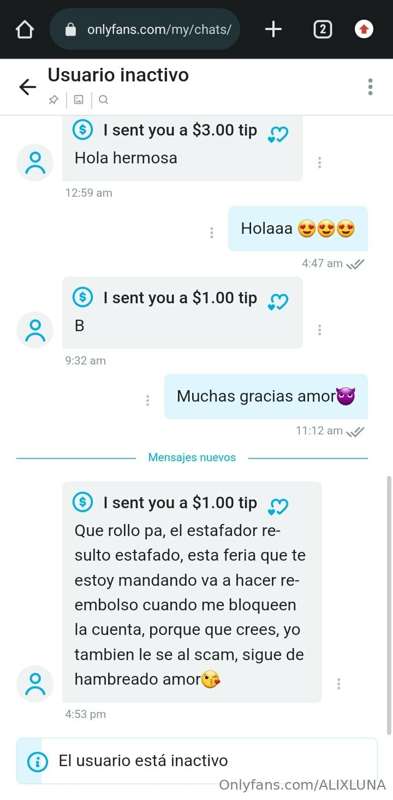
Task: Open the chat media gallery icon
Action: [x=78, y=100]
